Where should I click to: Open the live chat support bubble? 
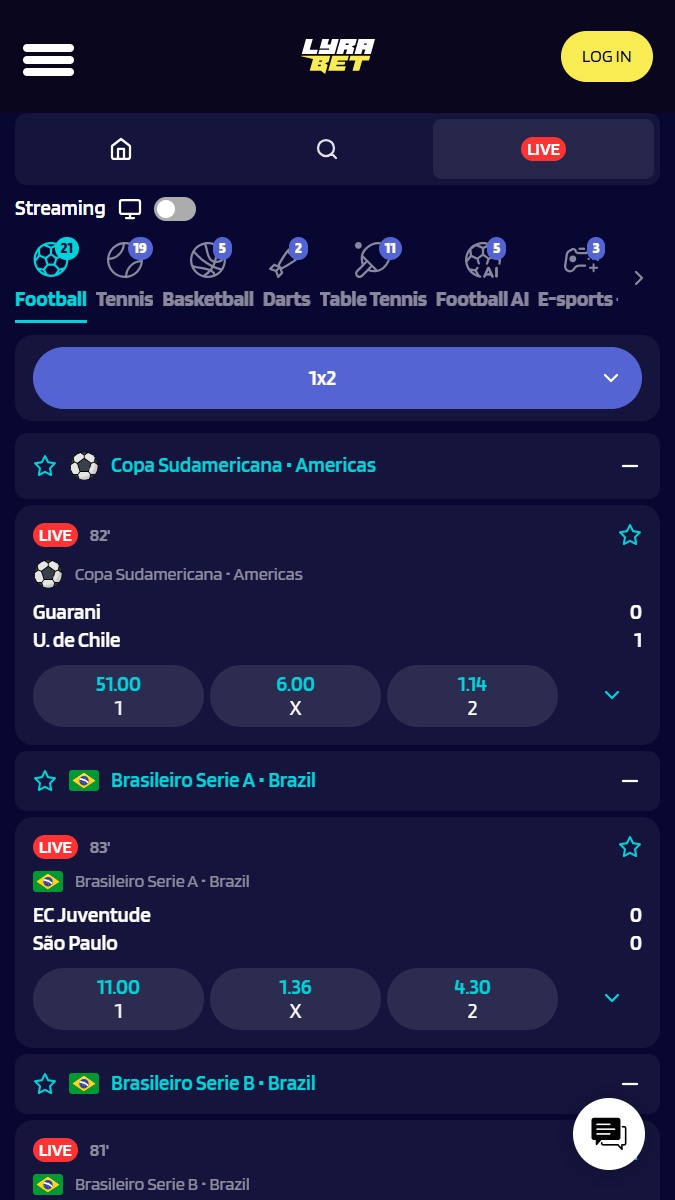pyautogui.click(x=609, y=1134)
